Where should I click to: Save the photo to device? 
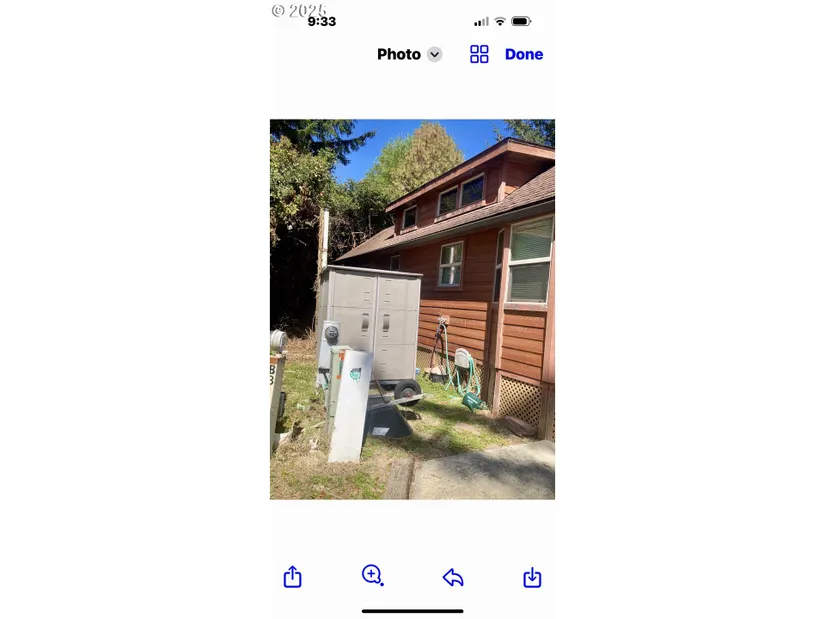coord(532,577)
